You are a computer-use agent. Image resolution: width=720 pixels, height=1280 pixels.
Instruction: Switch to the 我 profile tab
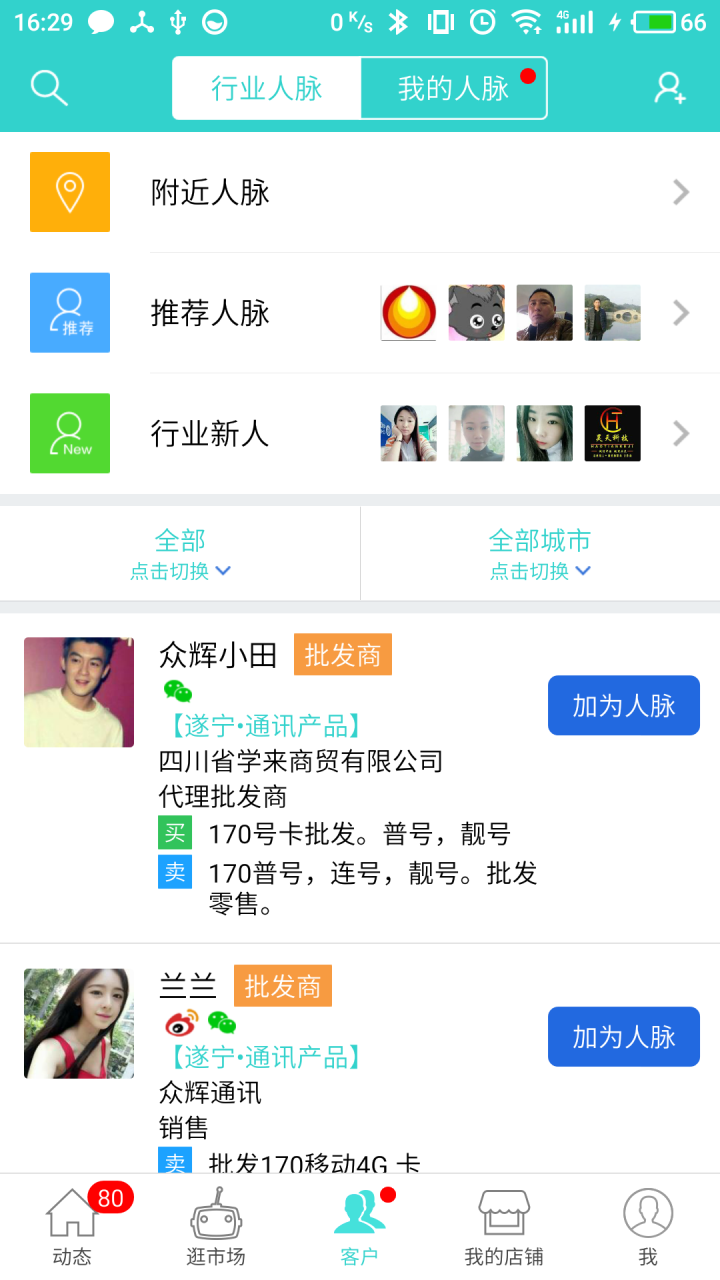tap(648, 1227)
